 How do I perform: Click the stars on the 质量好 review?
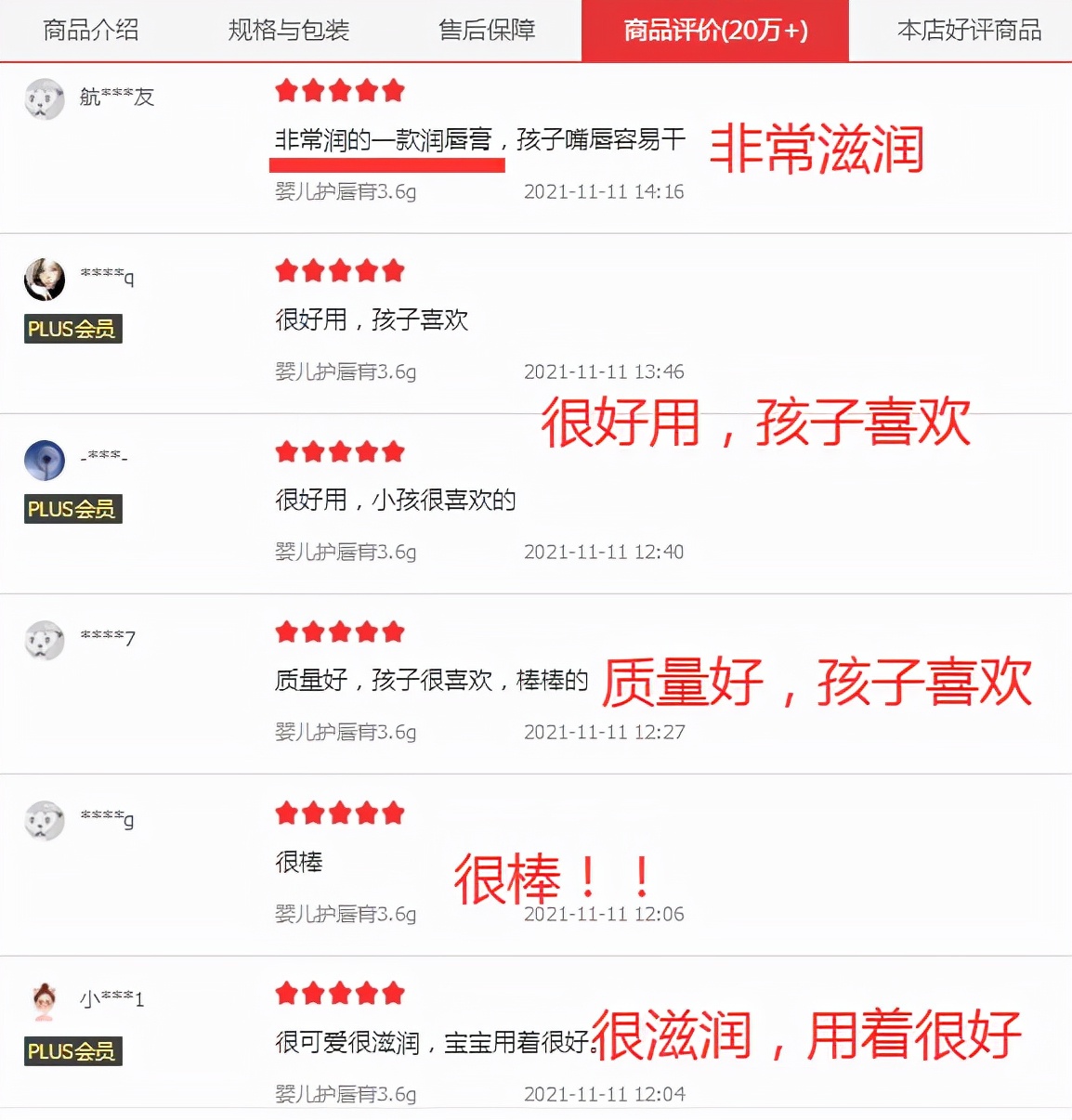(339, 632)
